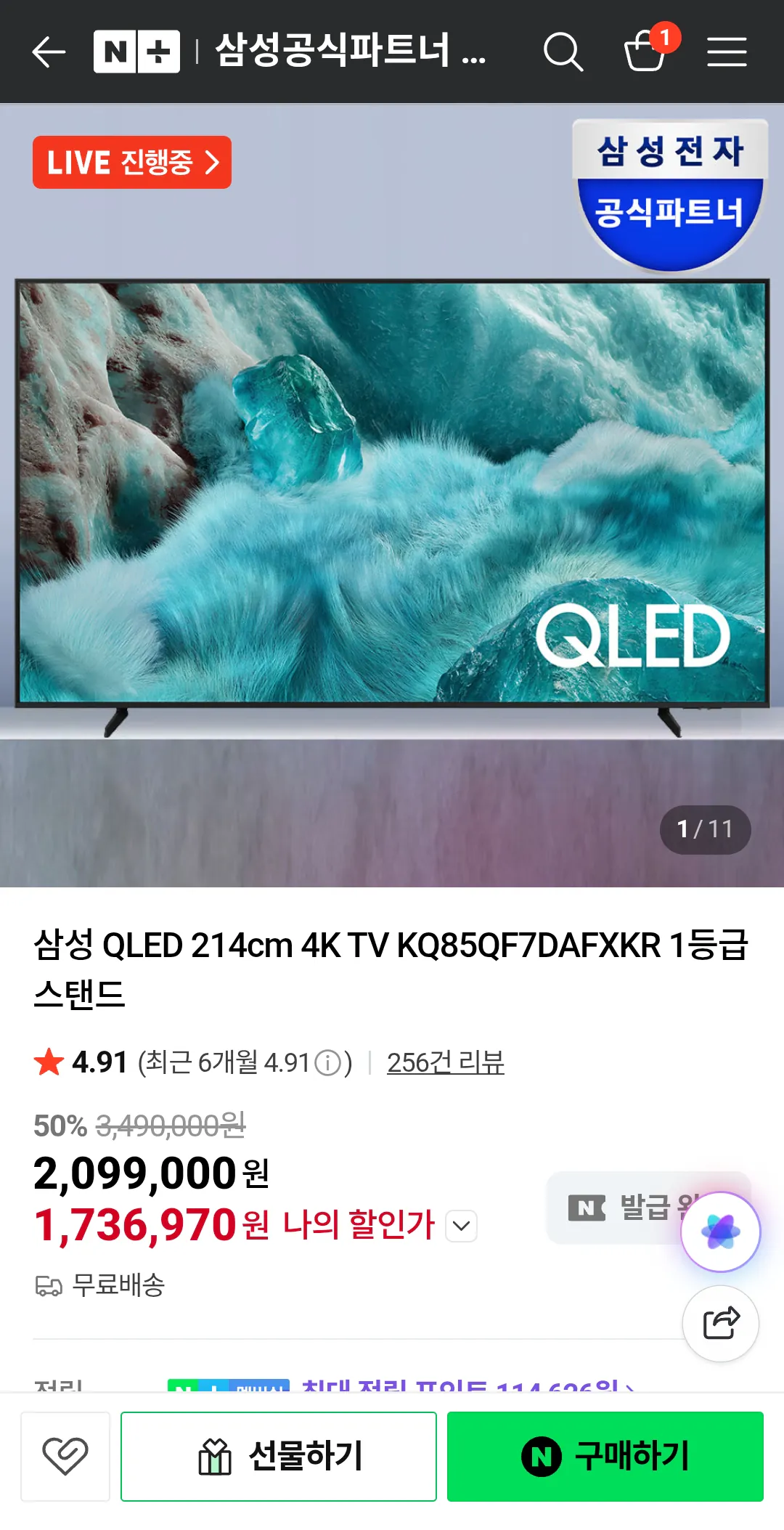This screenshot has height=1530, width=784.
Task: Navigate back with the arrow
Action: coord(46,52)
